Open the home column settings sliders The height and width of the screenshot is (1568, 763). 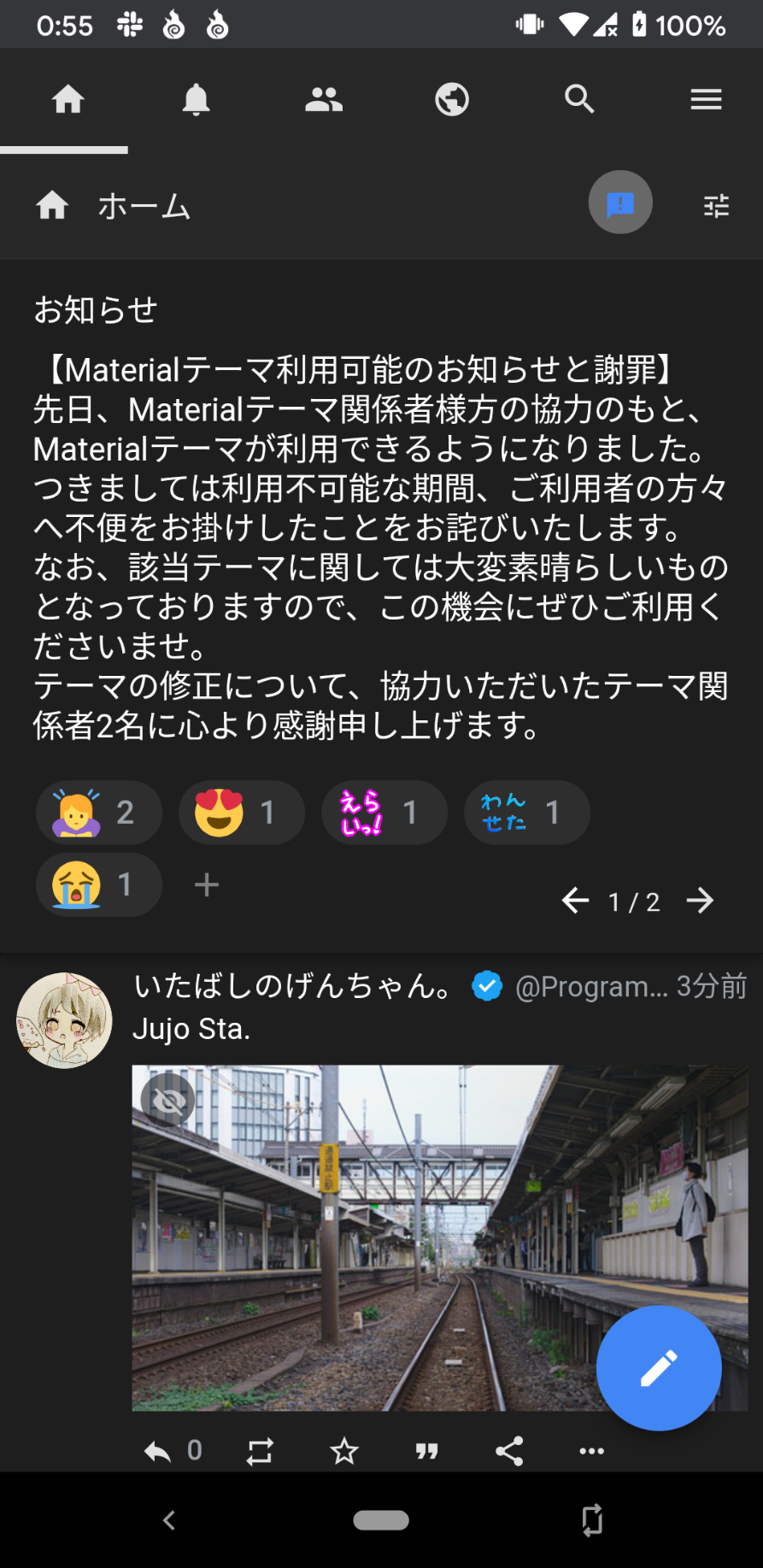[x=716, y=205]
